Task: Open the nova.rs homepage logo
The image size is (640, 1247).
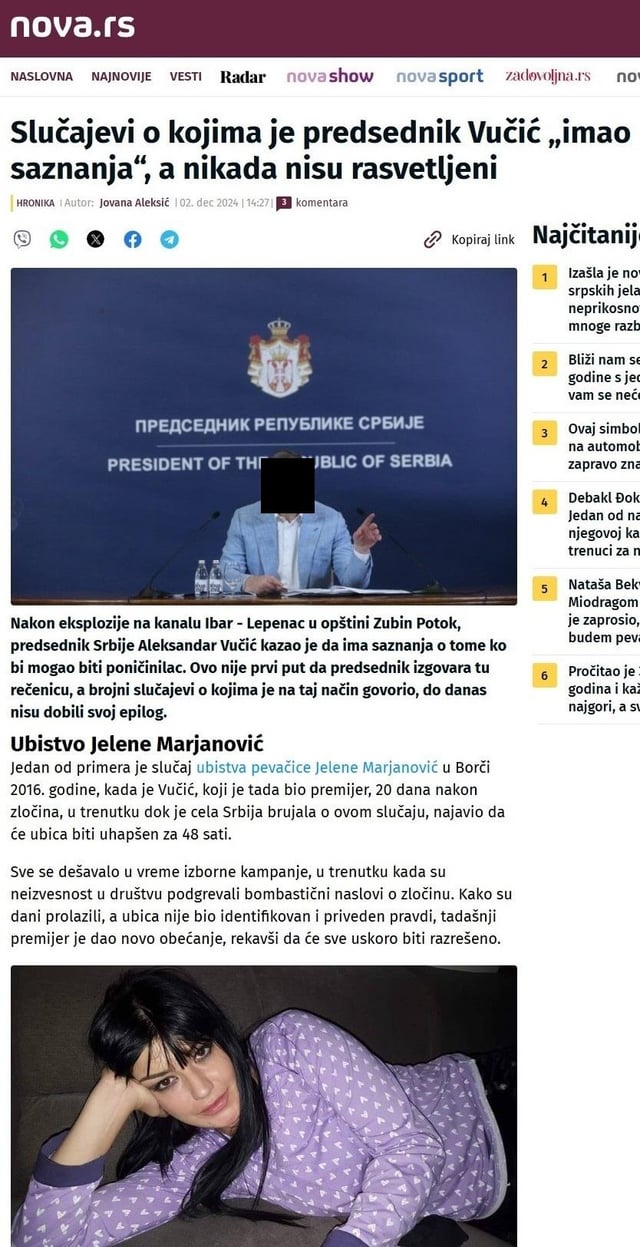Action: (x=73, y=26)
